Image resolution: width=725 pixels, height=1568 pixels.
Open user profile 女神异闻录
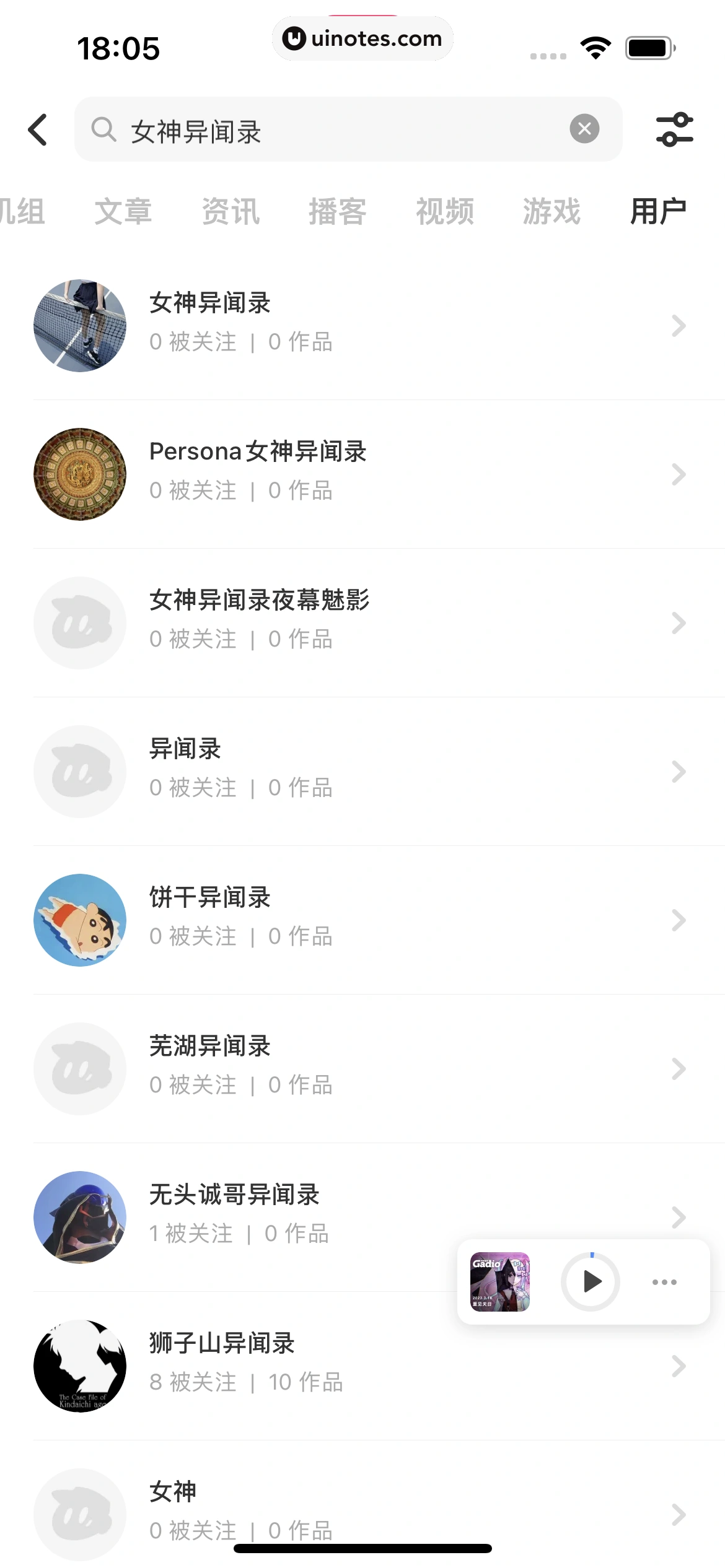tap(359, 325)
